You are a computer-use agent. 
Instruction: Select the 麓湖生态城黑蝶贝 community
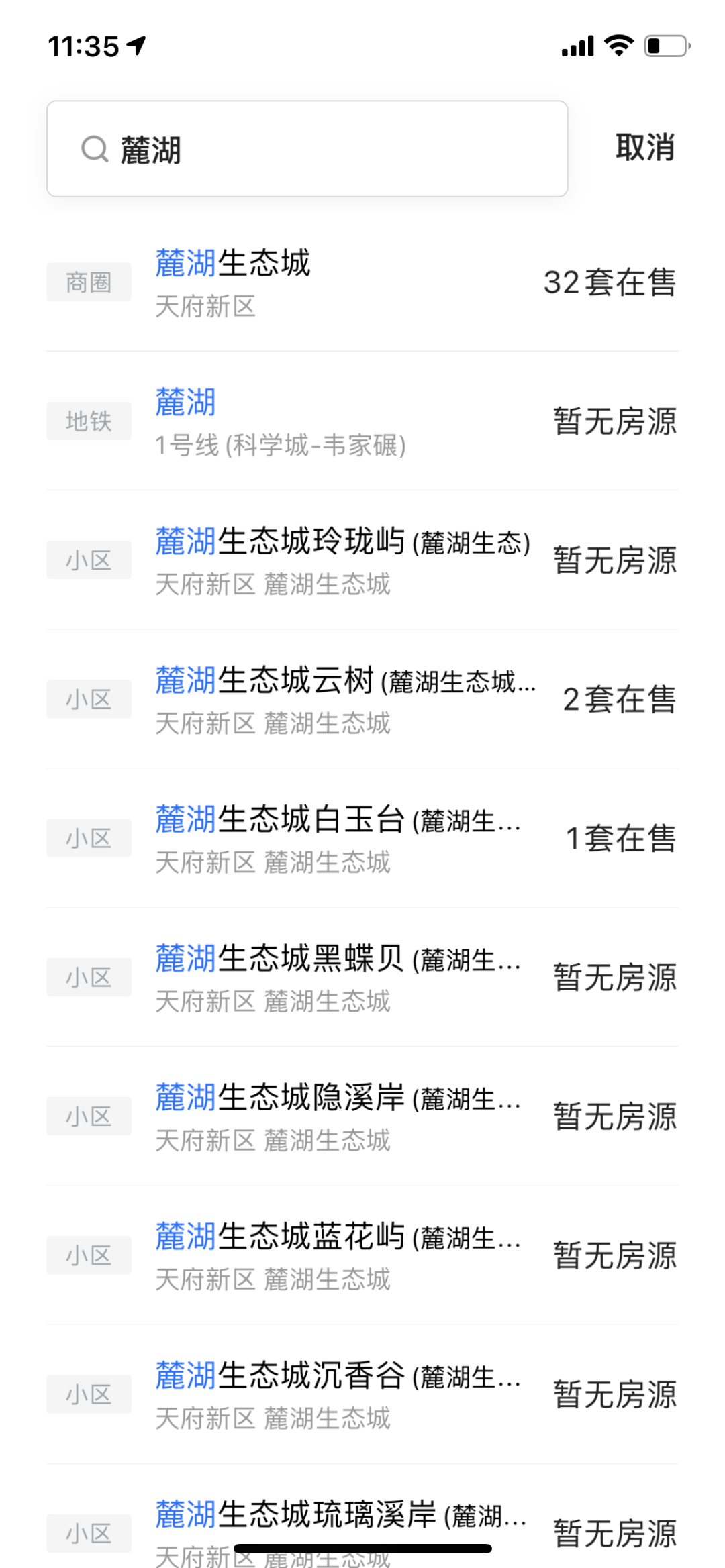coord(362,978)
